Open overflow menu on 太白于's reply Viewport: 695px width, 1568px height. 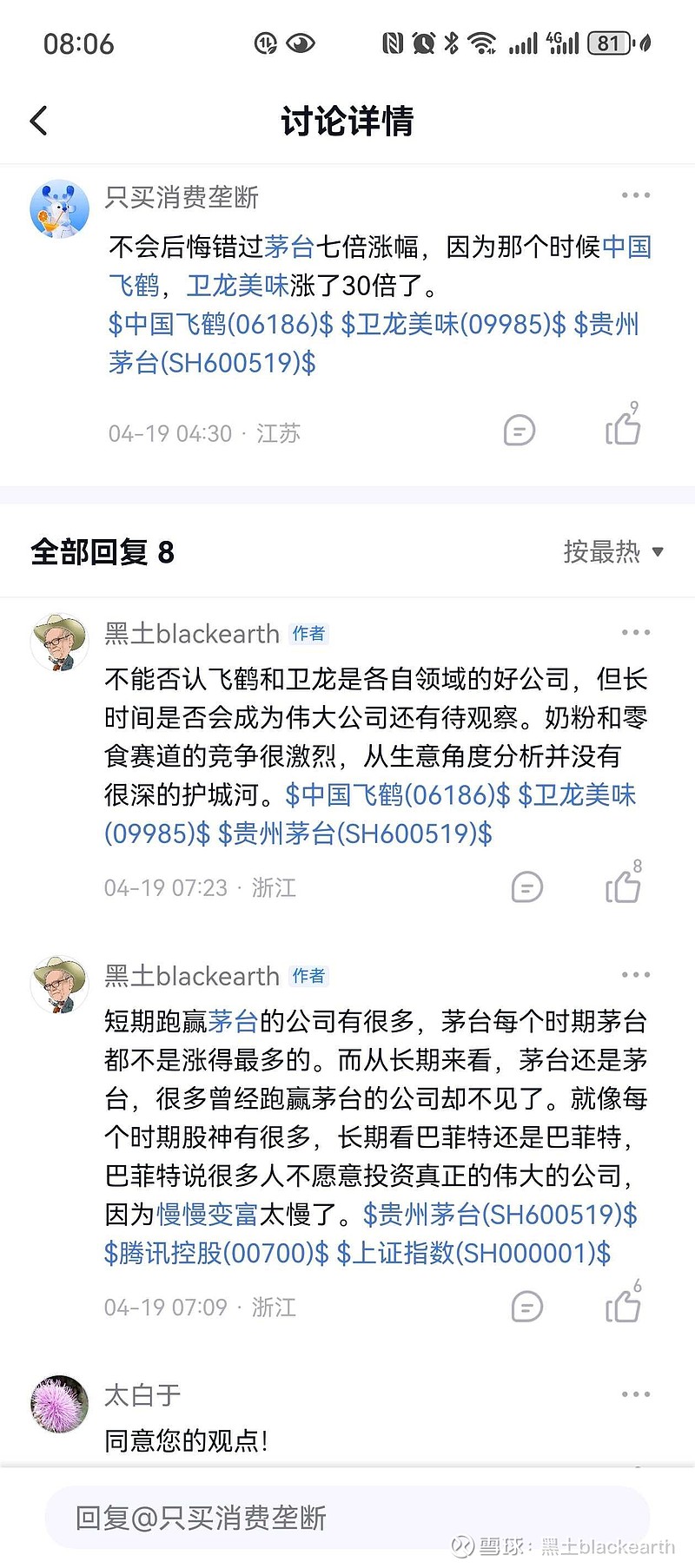coord(635,1393)
